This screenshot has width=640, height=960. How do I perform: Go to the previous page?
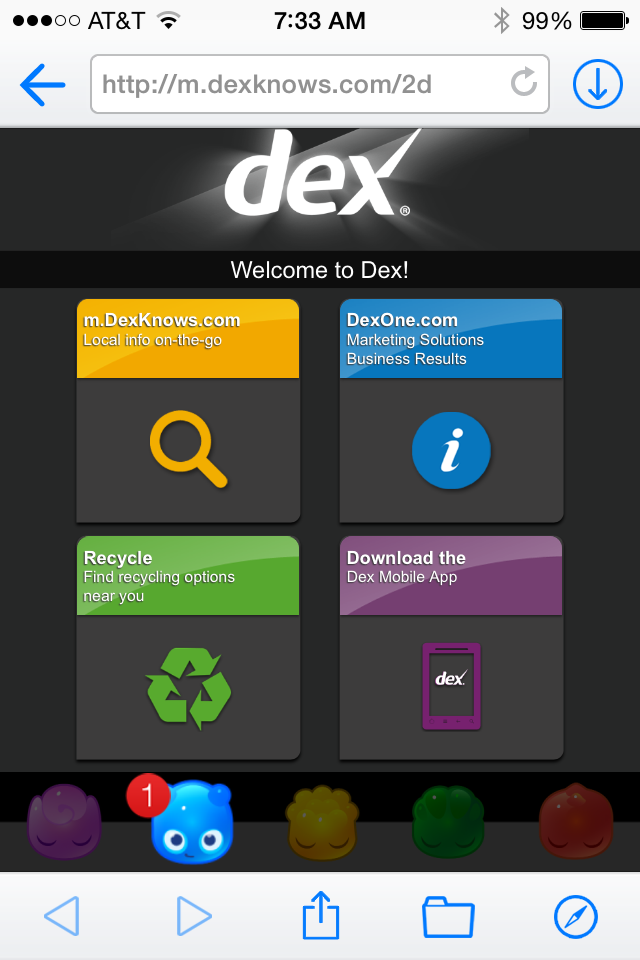tap(62, 915)
